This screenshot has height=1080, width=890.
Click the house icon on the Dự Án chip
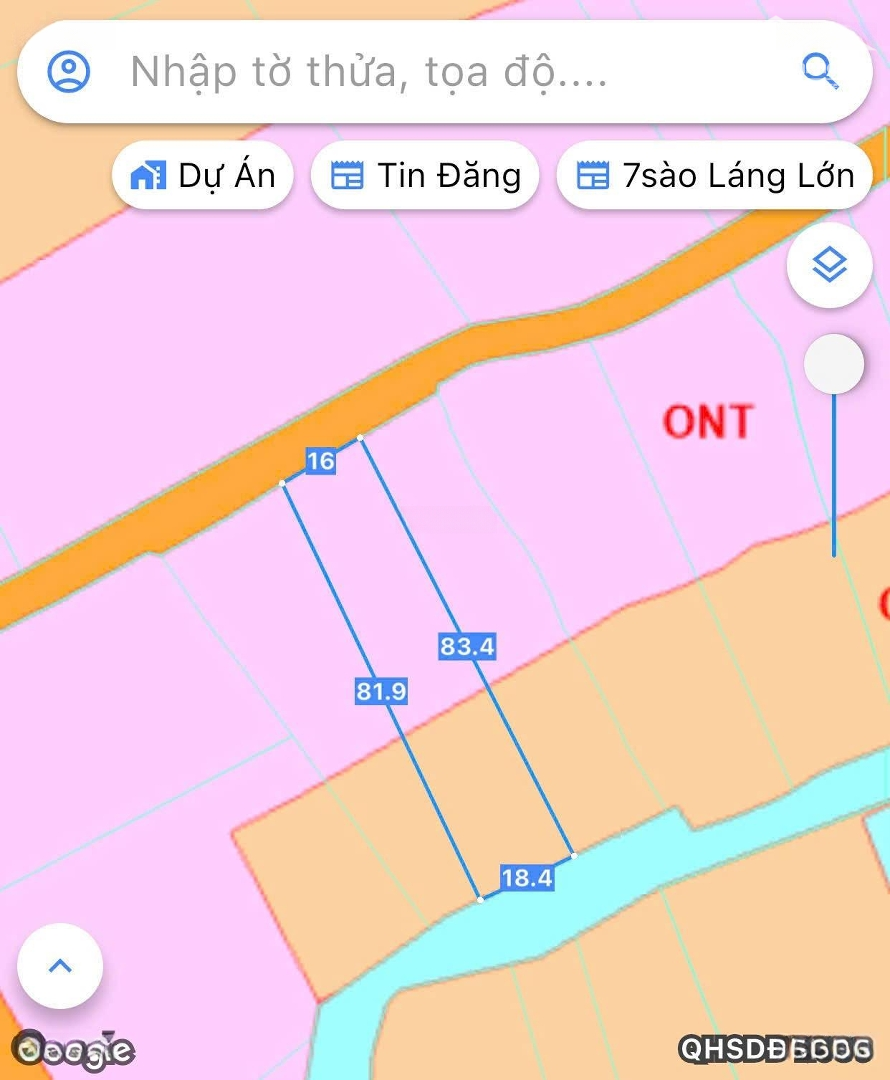[148, 175]
